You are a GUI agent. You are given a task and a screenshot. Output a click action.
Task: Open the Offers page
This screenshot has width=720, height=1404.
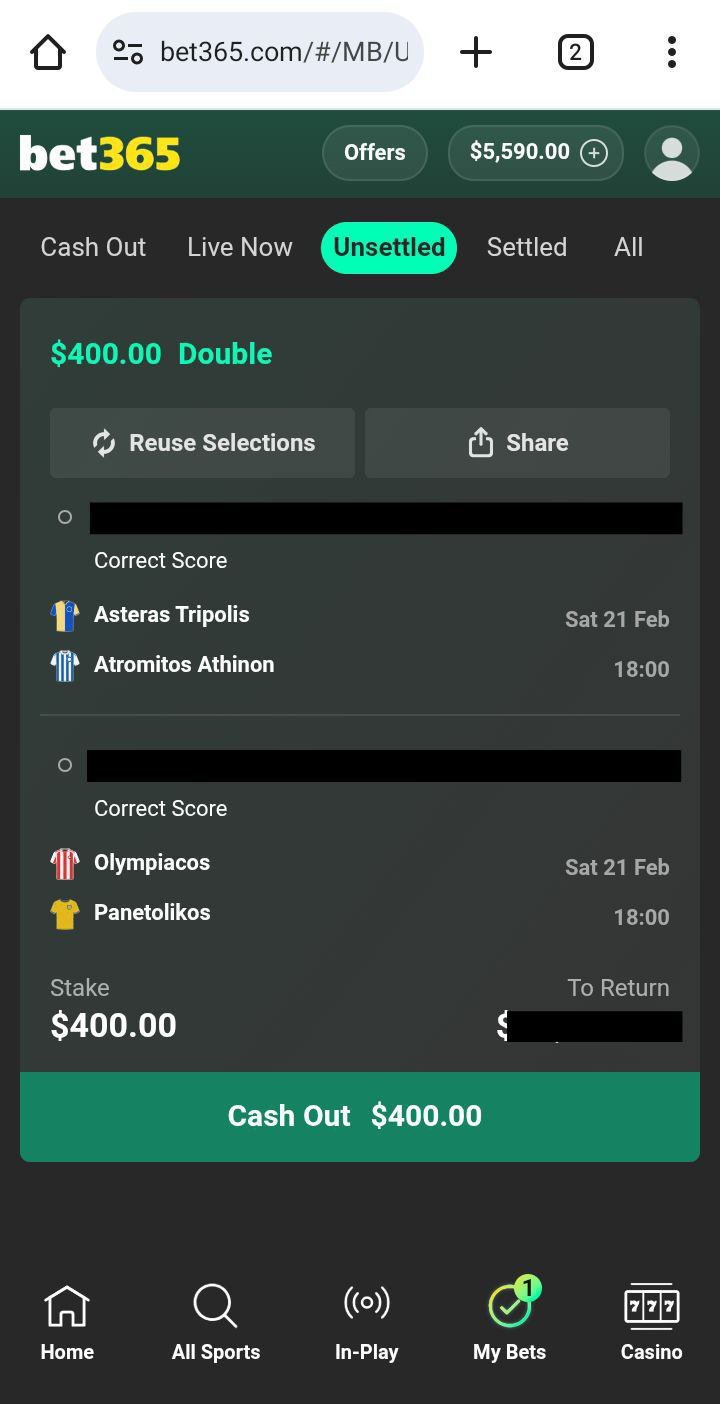374,153
